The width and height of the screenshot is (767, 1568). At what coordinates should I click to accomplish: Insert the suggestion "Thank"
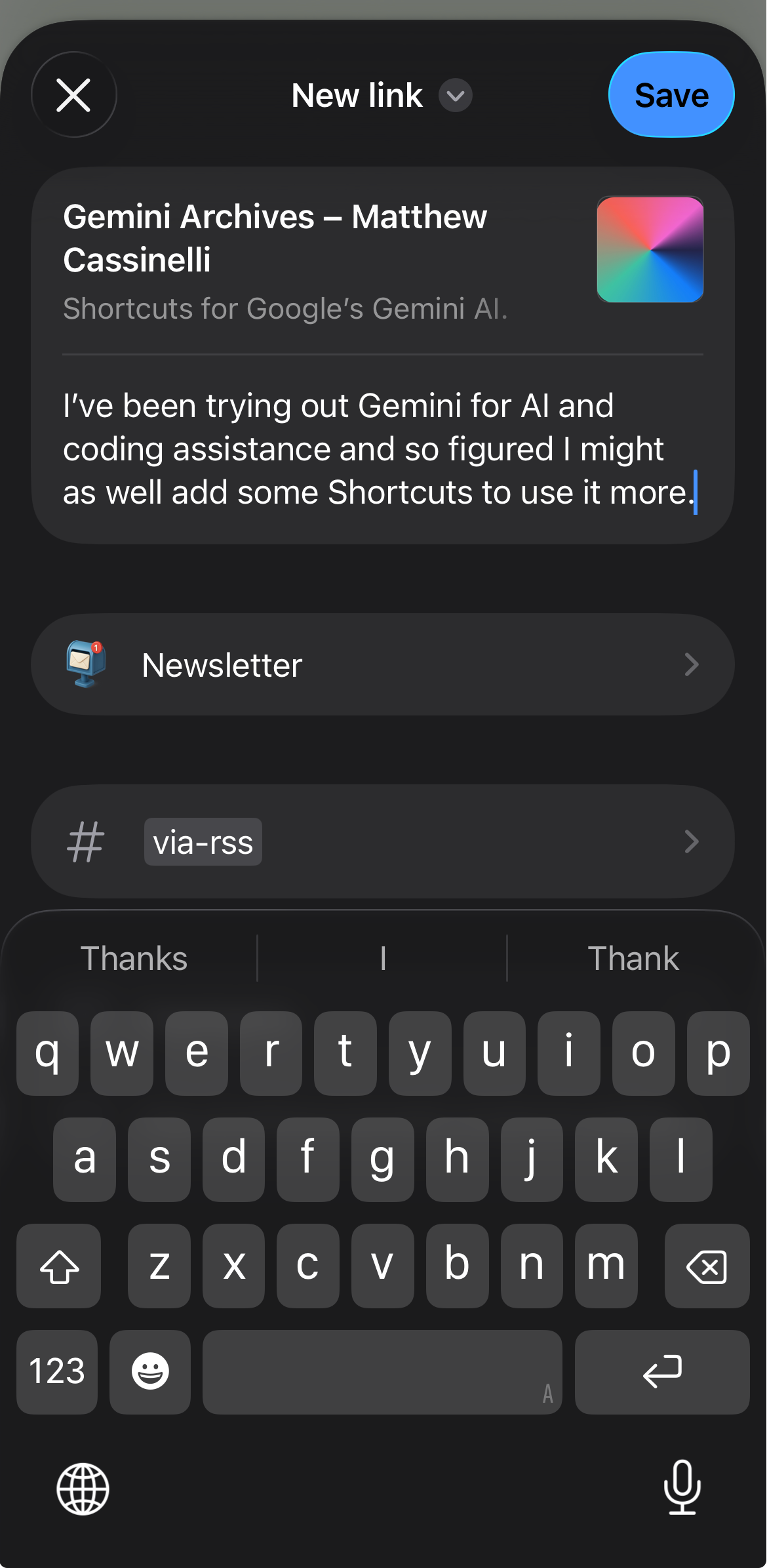point(633,959)
